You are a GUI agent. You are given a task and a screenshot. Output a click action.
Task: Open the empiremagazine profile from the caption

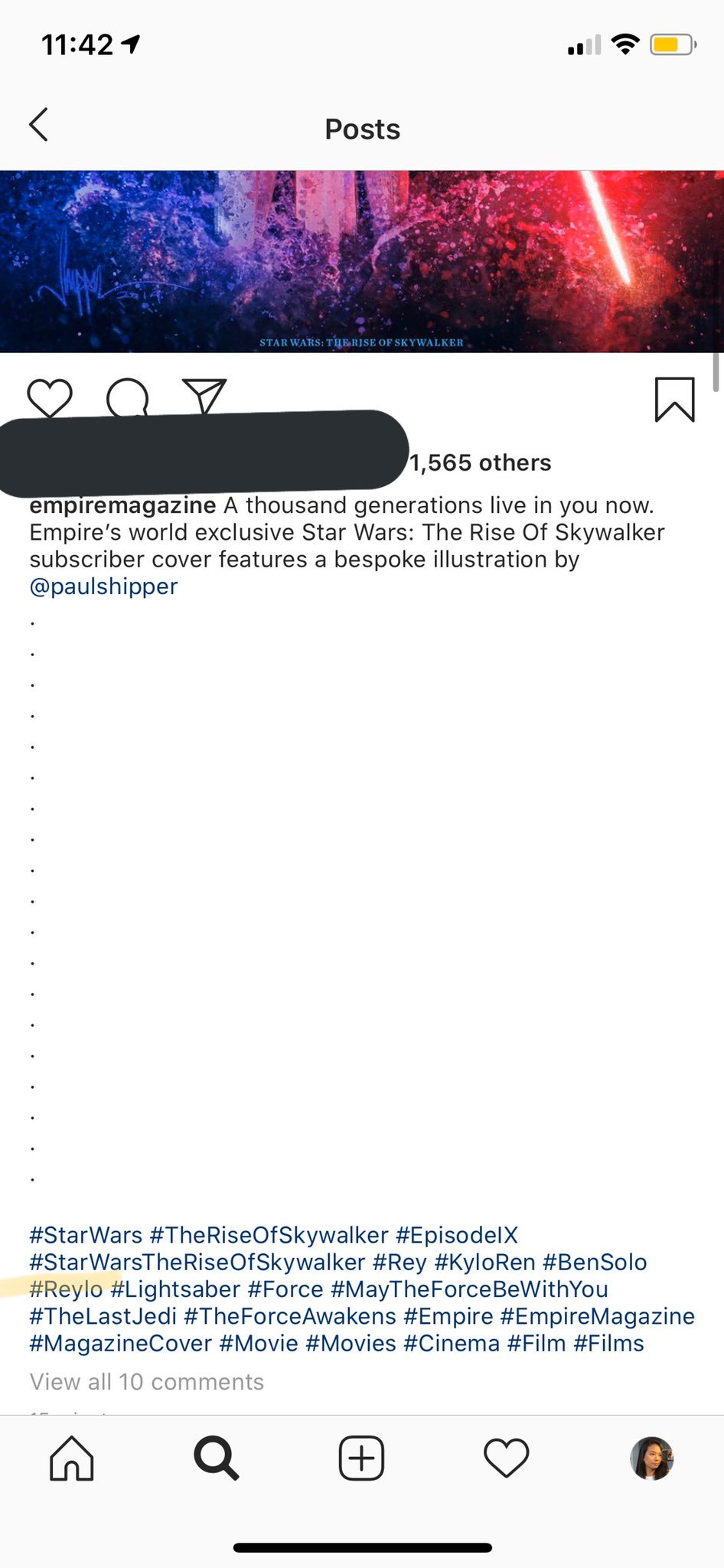[122, 505]
